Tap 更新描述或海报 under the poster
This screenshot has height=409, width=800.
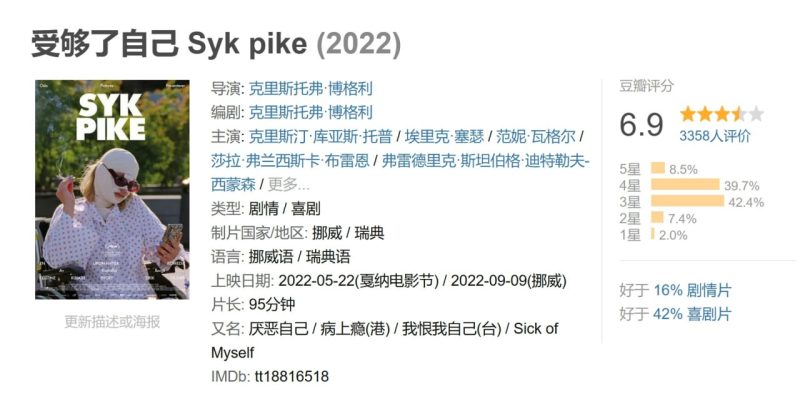[x=112, y=322]
